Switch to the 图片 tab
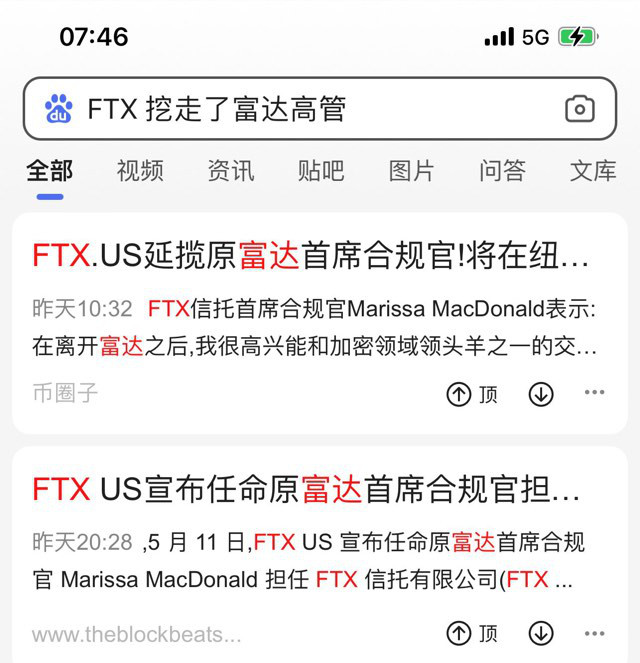The height and width of the screenshot is (663, 640). 412,171
